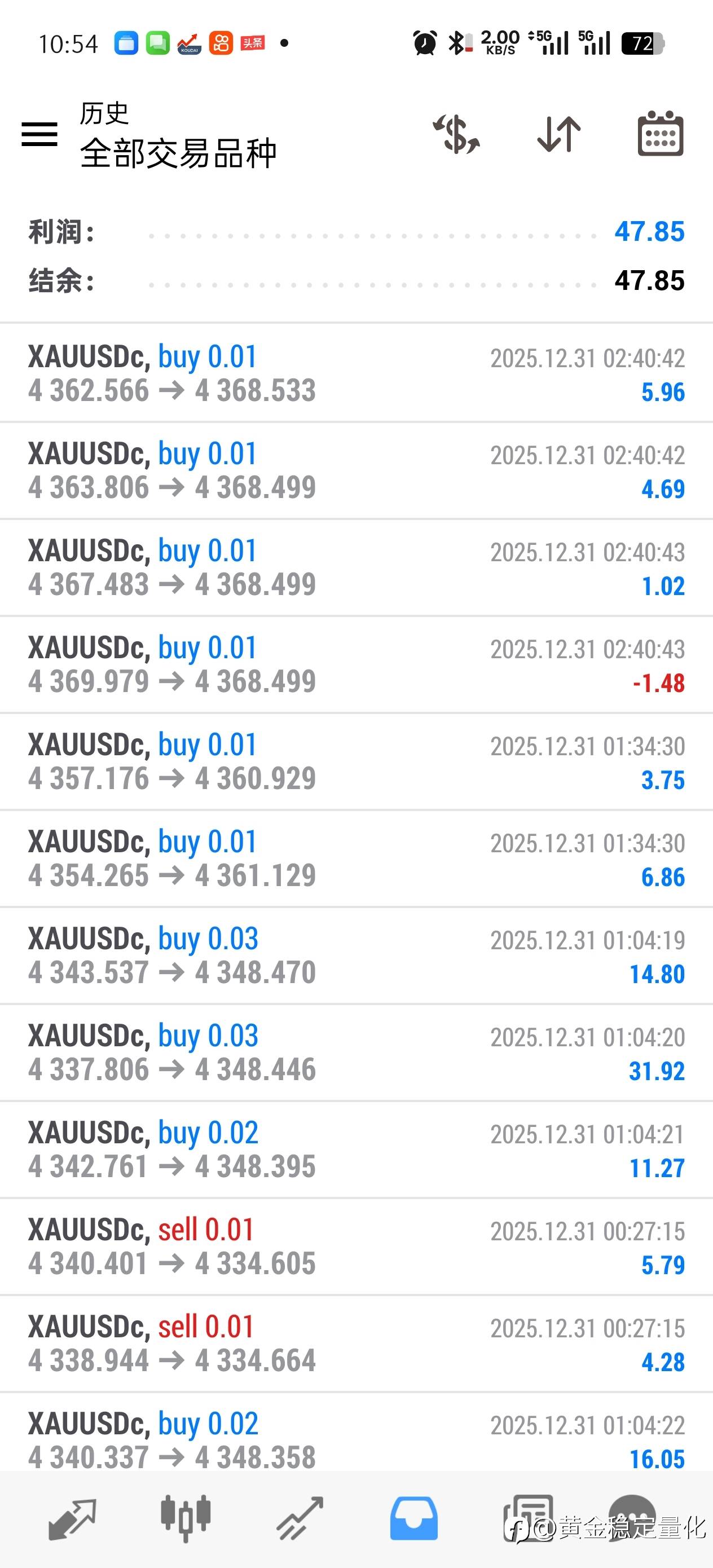713x1568 pixels.
Task: Go to the Trade tab
Action: click(300, 1519)
